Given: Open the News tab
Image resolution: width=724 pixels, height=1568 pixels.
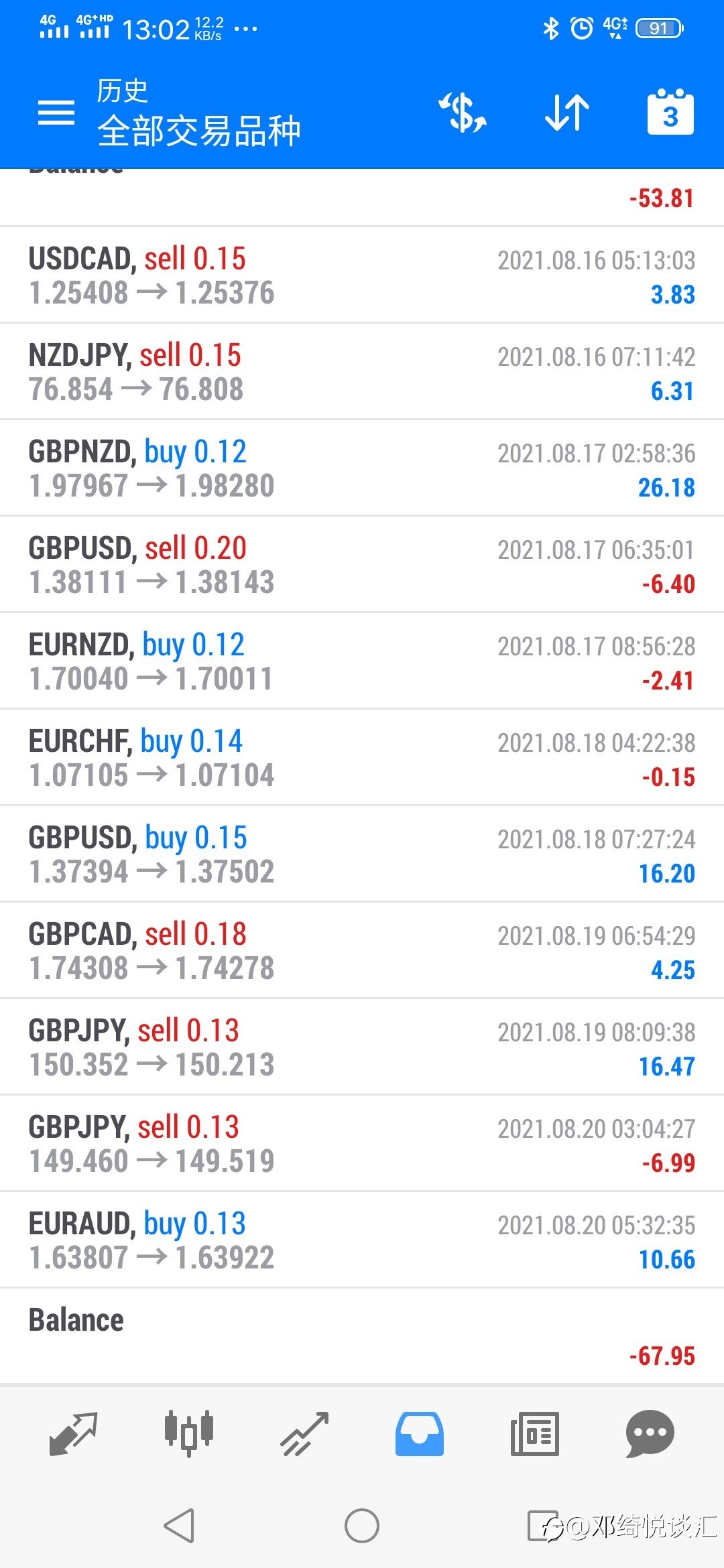Looking at the screenshot, I should [x=534, y=1433].
